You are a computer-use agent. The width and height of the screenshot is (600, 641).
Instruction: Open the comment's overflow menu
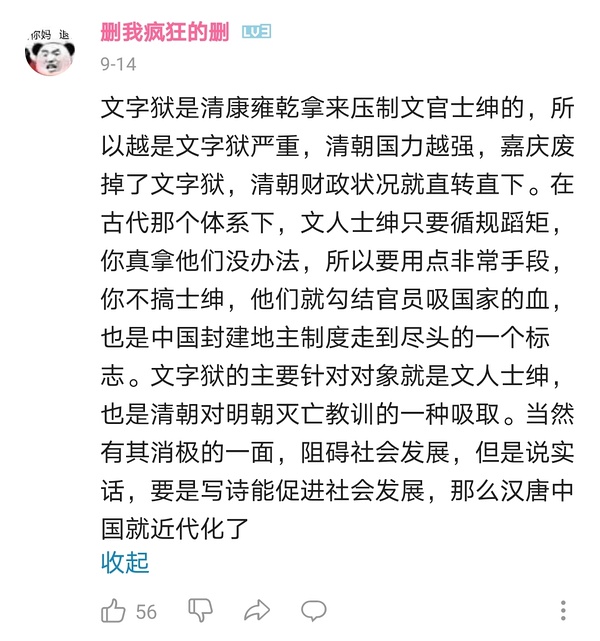coord(564,610)
